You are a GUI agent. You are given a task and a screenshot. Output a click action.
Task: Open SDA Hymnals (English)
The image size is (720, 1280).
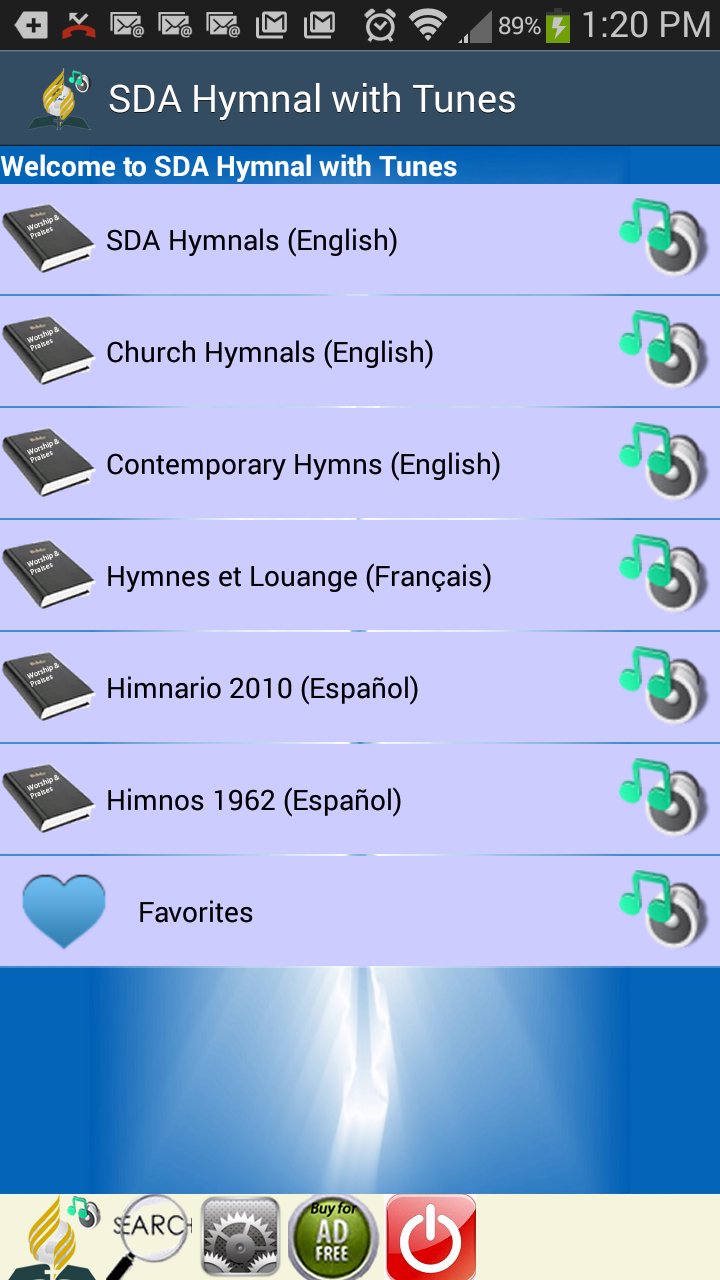[252, 241]
